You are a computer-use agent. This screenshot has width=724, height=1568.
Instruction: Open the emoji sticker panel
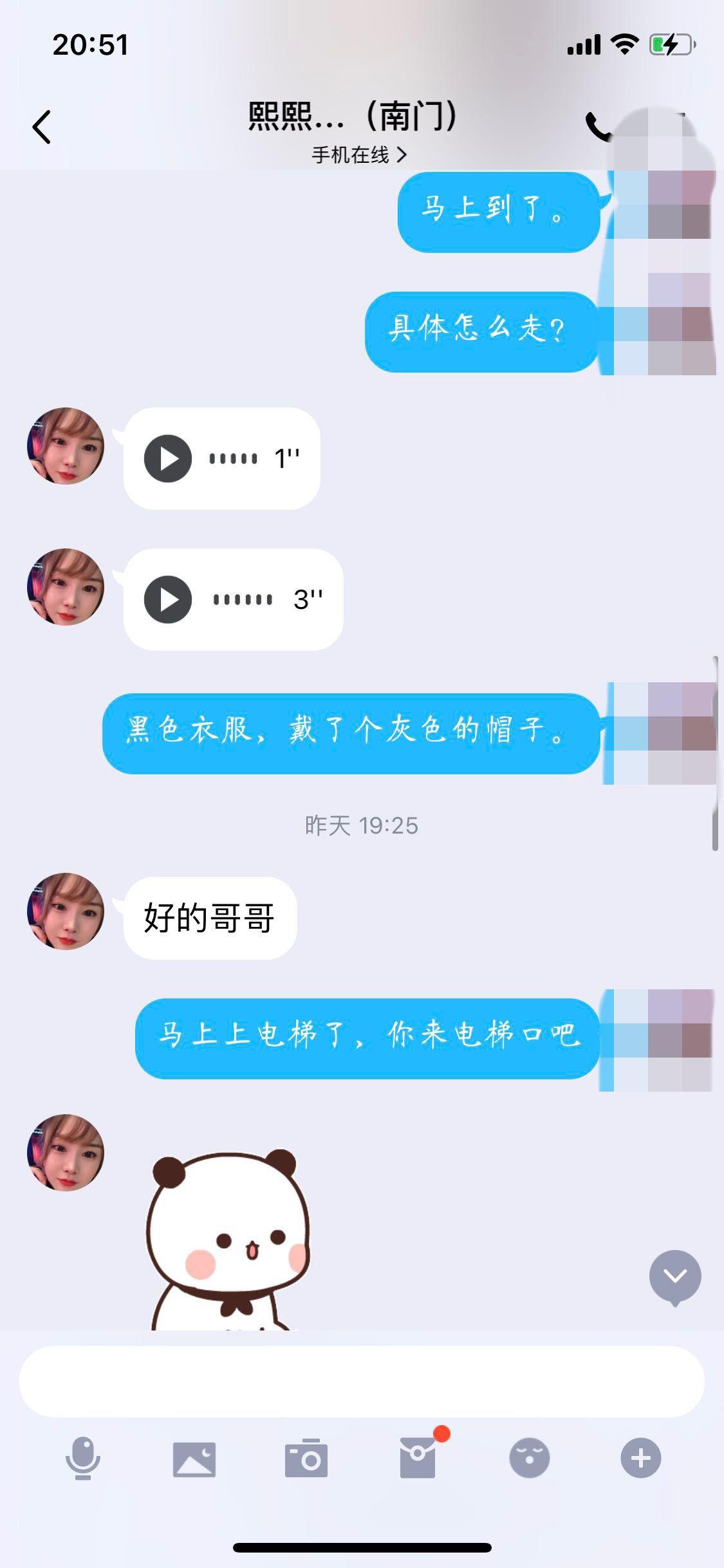click(529, 1459)
